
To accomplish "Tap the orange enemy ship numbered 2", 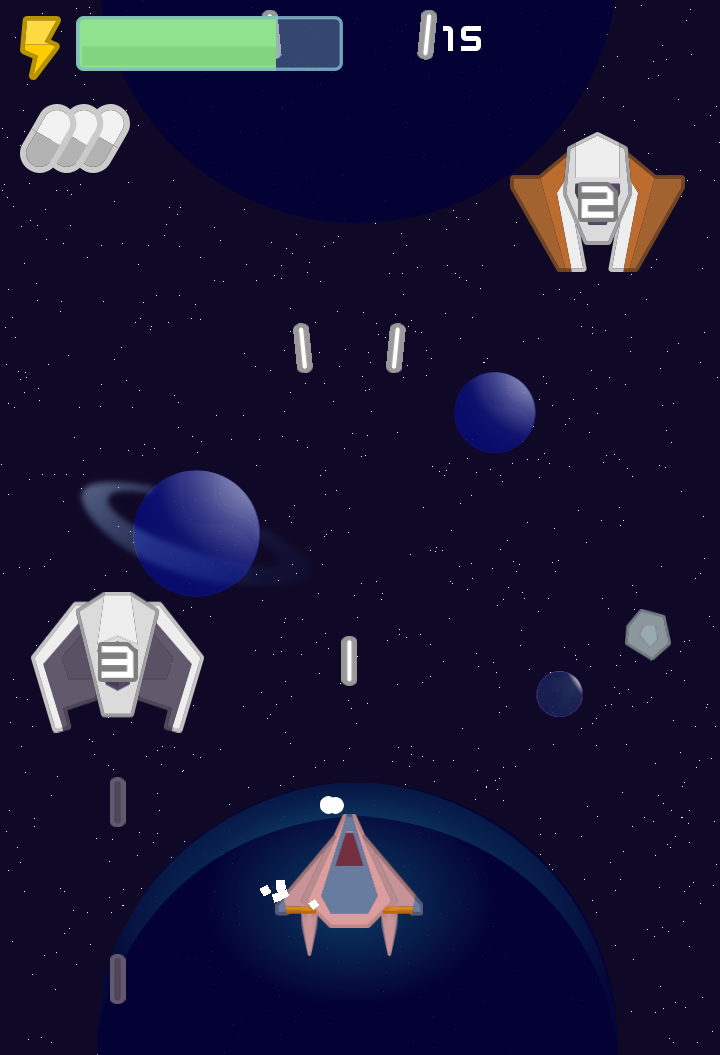I will point(597,203).
